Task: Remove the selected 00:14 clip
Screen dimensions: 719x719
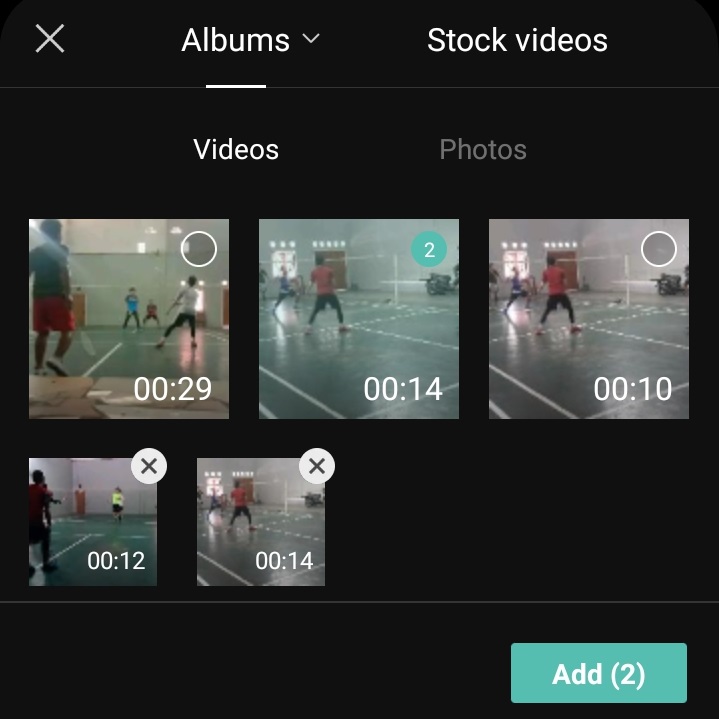Action: coord(317,465)
